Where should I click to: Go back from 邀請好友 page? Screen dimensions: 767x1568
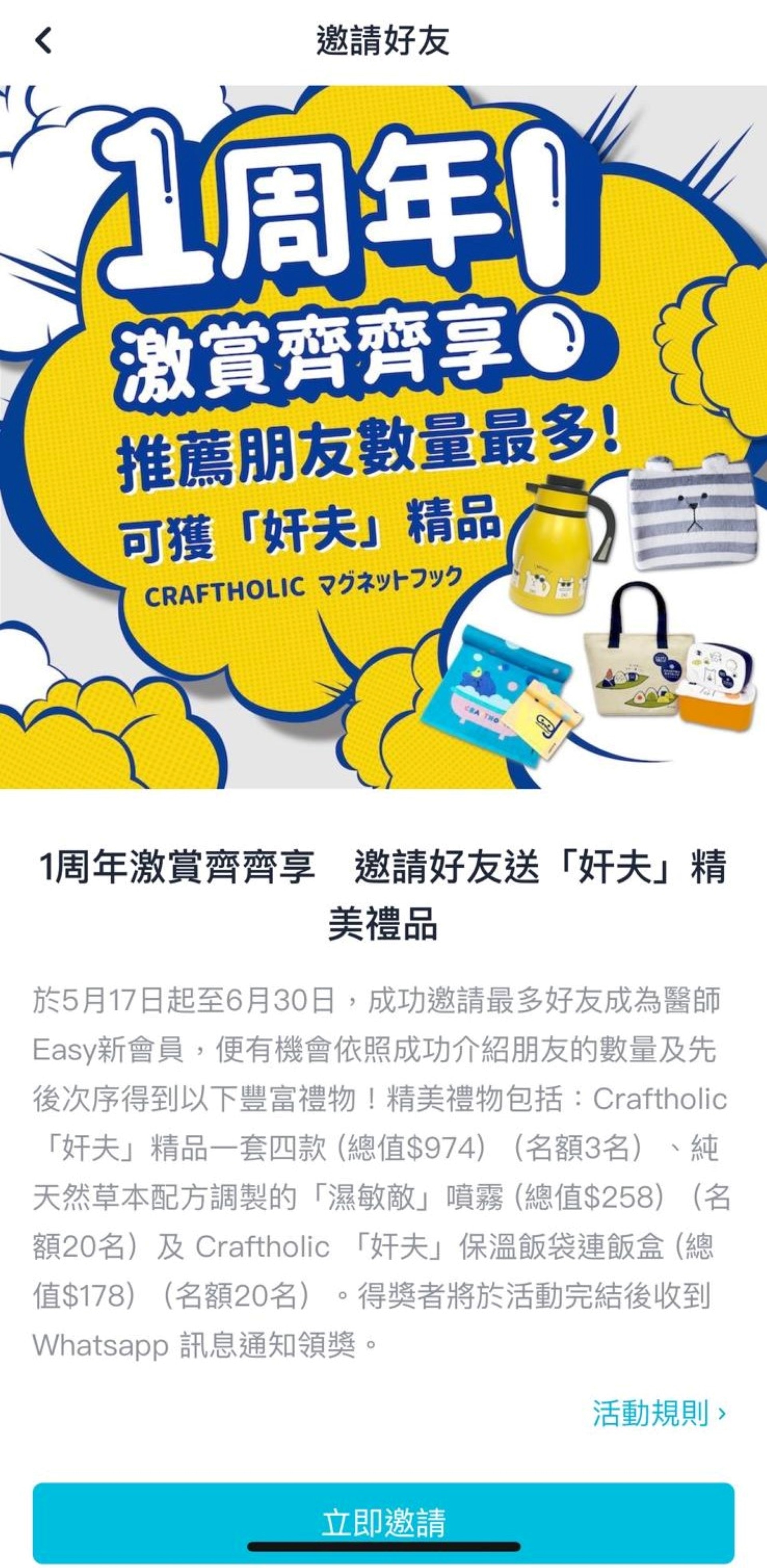tap(43, 42)
